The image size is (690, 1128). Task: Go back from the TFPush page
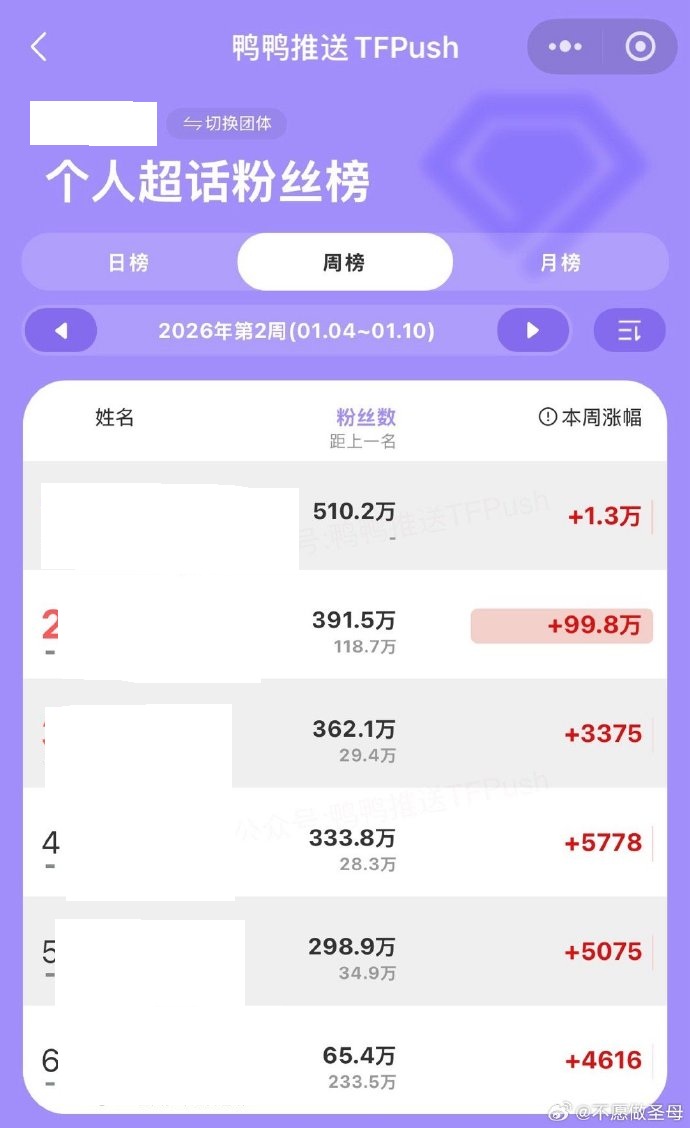click(40, 47)
